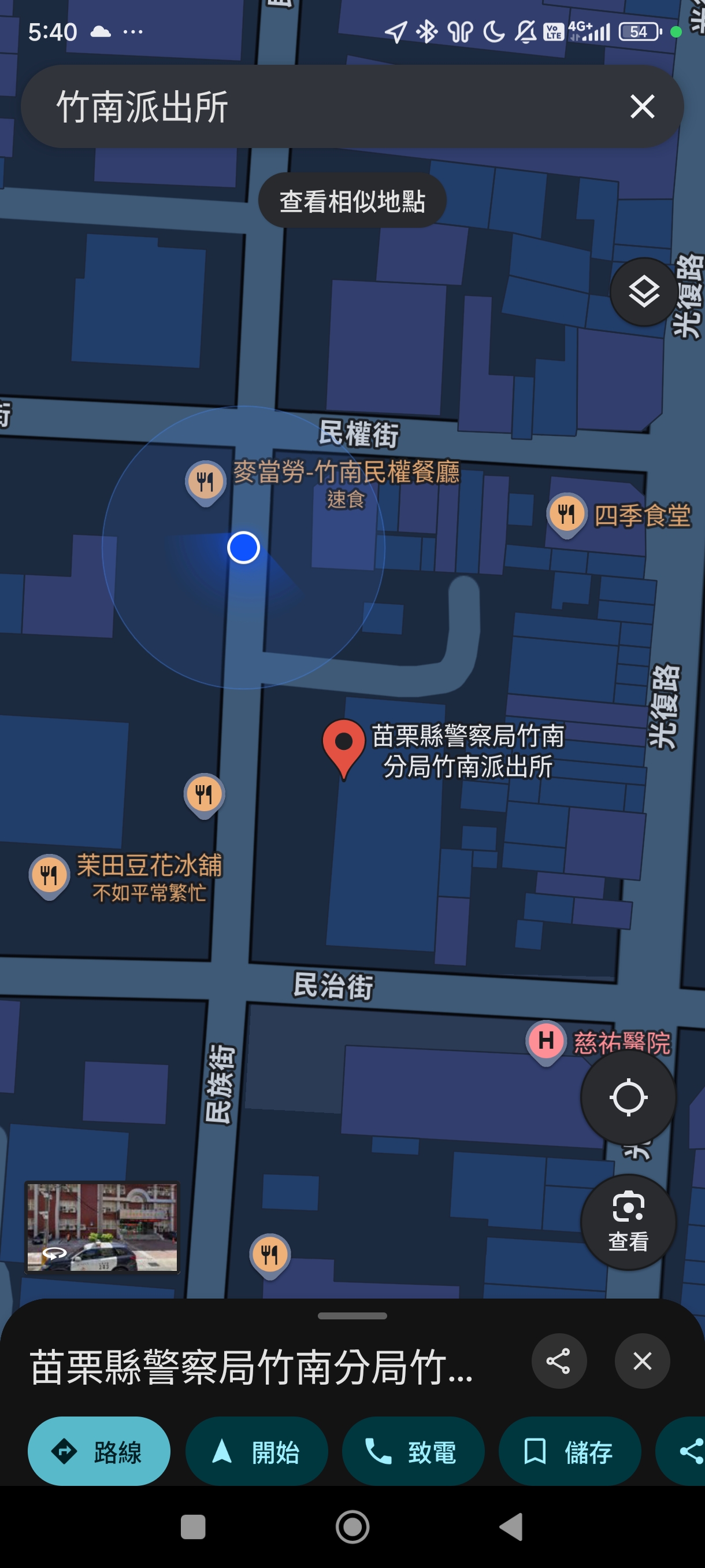Select the 四季食堂 restaurant marker
This screenshot has width=705, height=1568.
point(566,514)
